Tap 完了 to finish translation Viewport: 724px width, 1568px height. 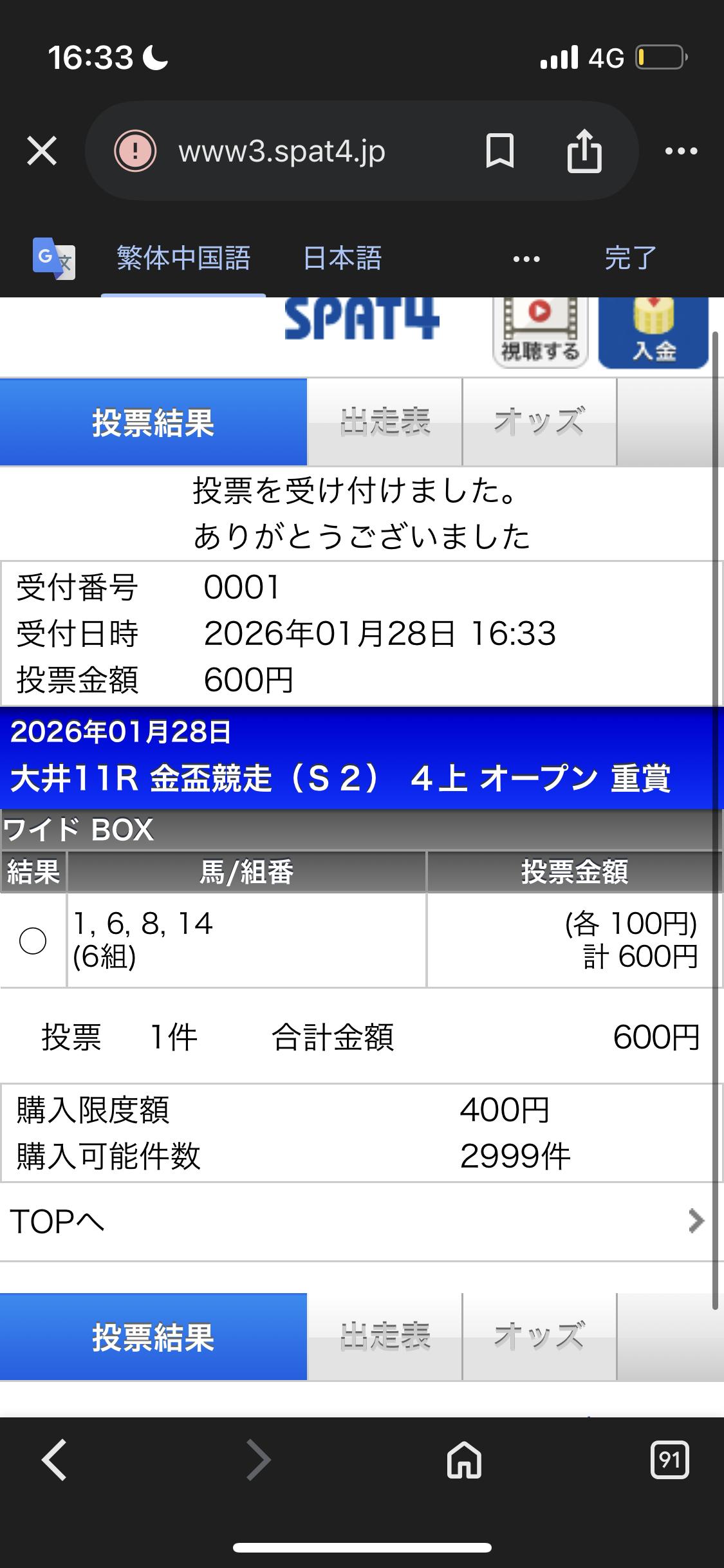coord(631,259)
